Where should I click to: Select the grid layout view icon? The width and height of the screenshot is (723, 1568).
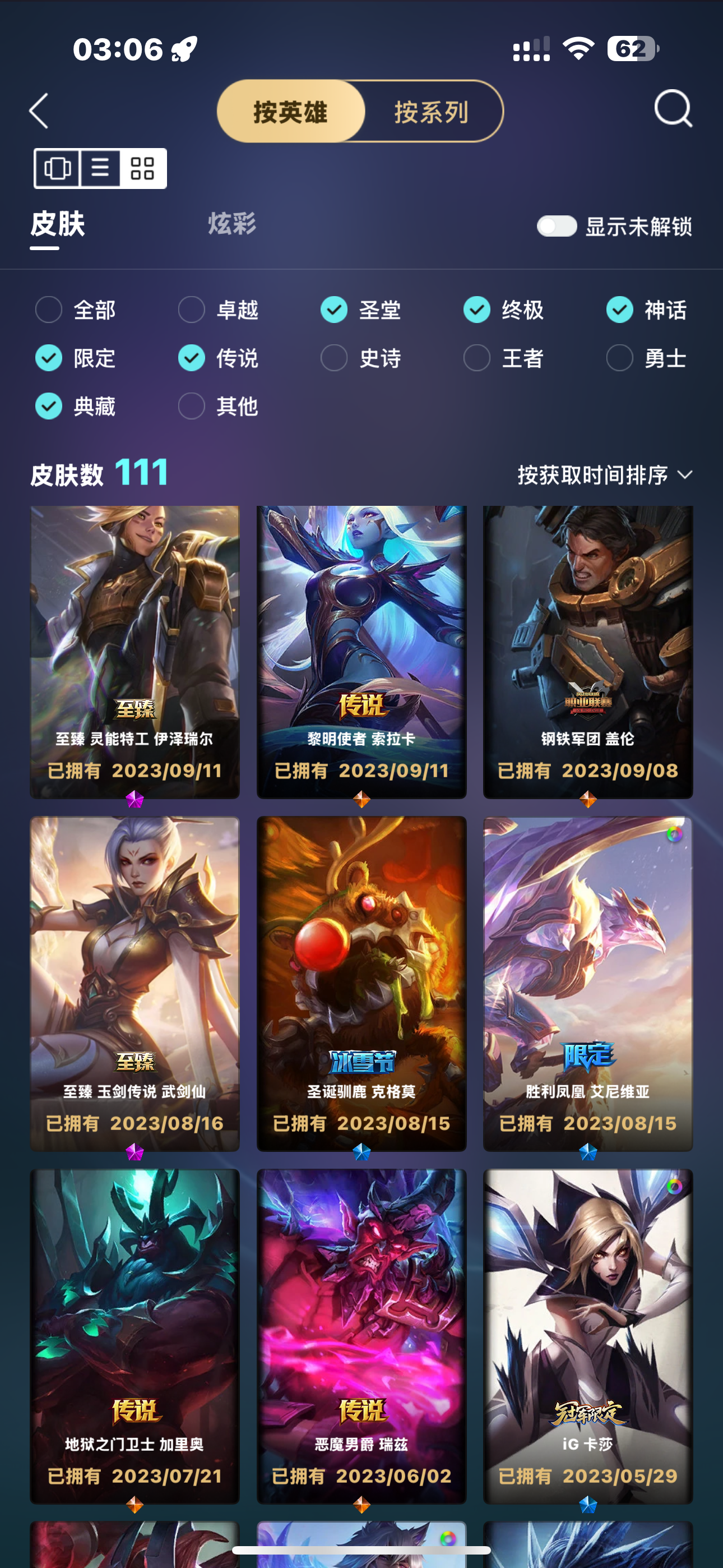pos(143,168)
